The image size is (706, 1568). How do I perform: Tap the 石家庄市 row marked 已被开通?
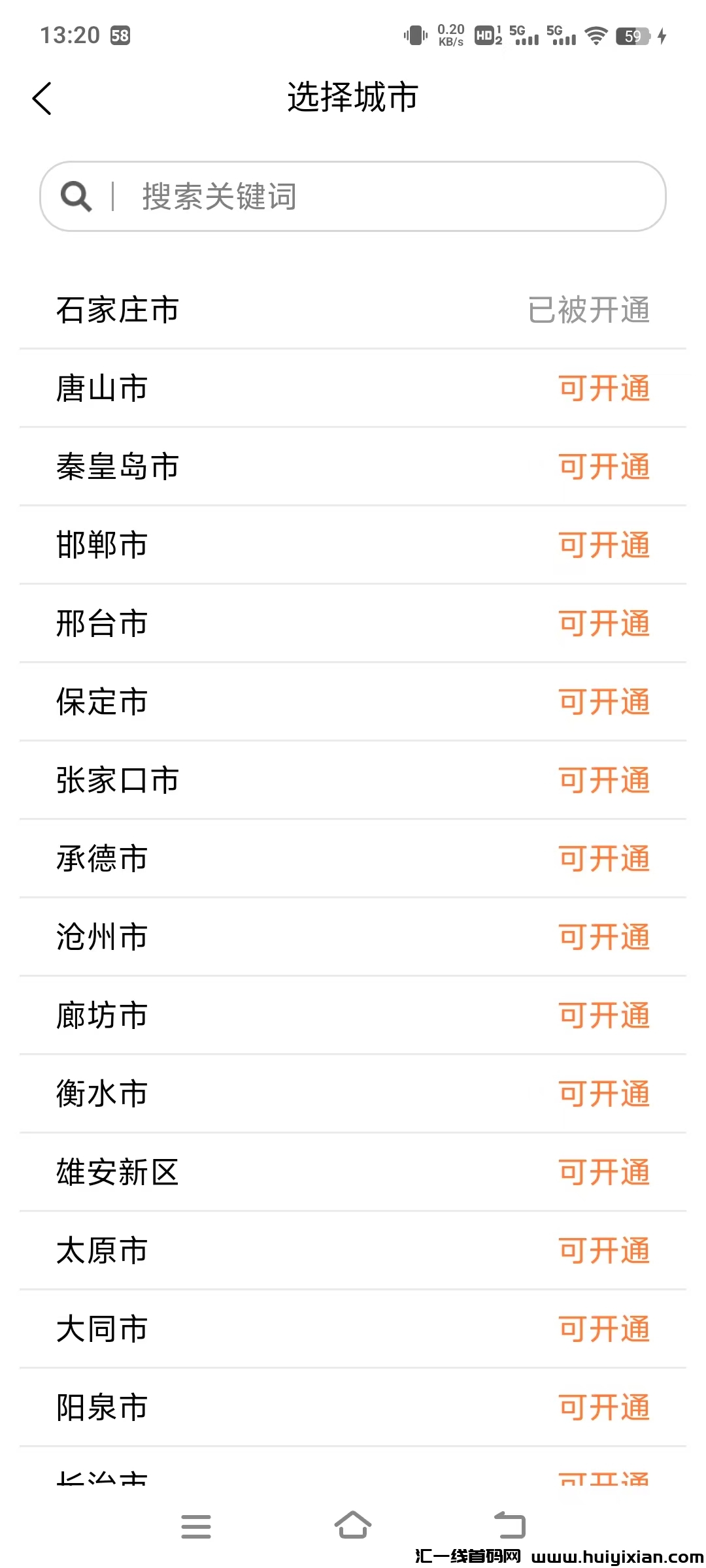point(353,310)
